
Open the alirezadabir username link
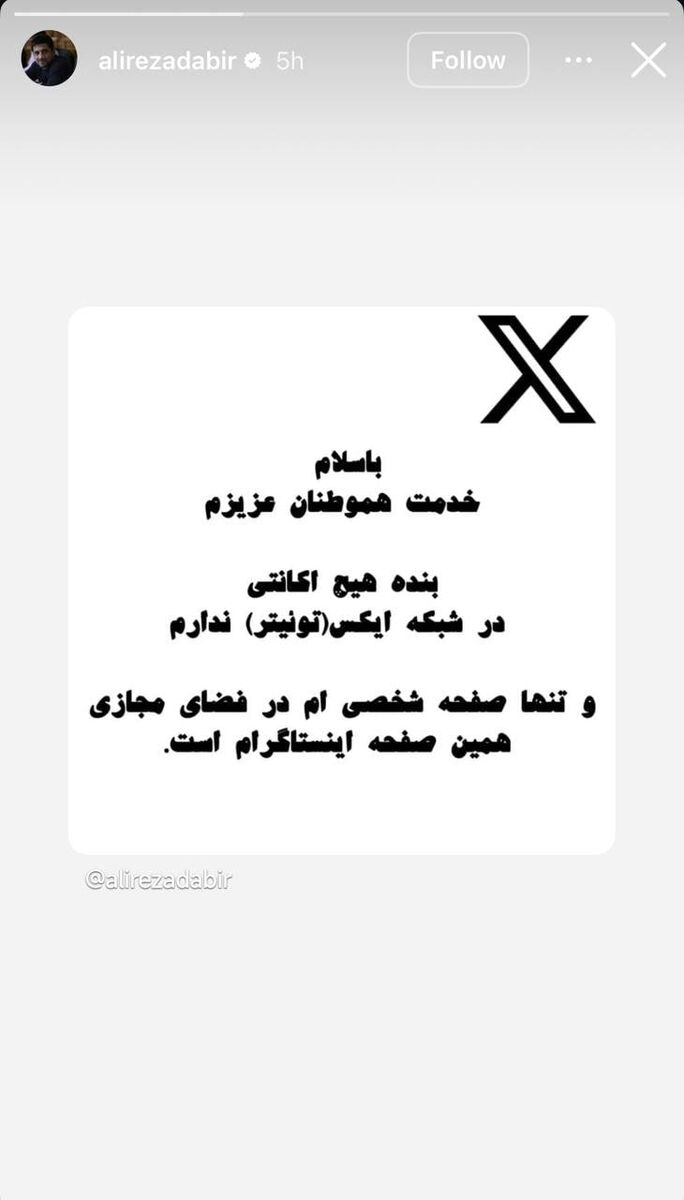point(167,61)
